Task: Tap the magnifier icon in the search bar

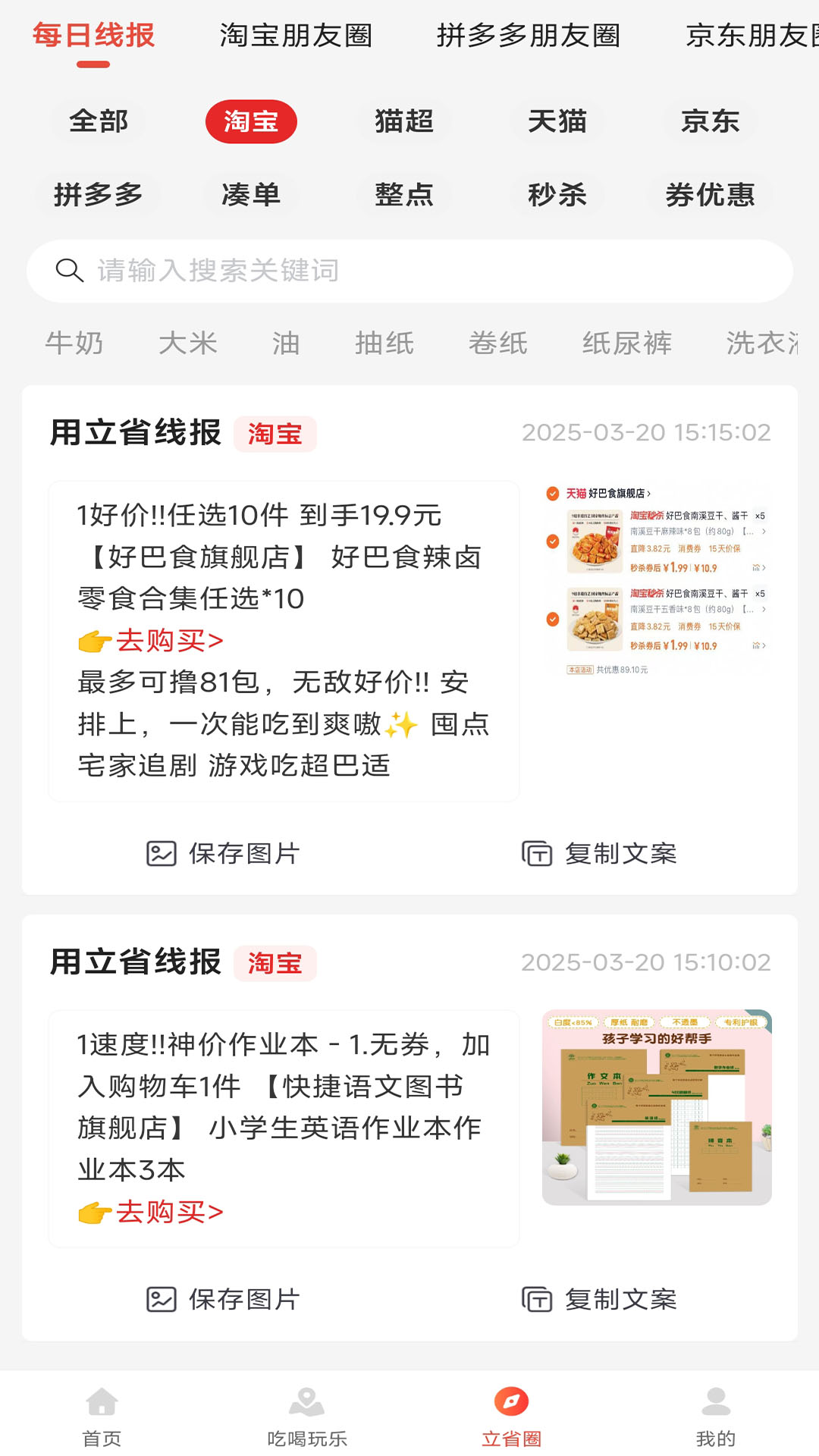Action: point(69,271)
